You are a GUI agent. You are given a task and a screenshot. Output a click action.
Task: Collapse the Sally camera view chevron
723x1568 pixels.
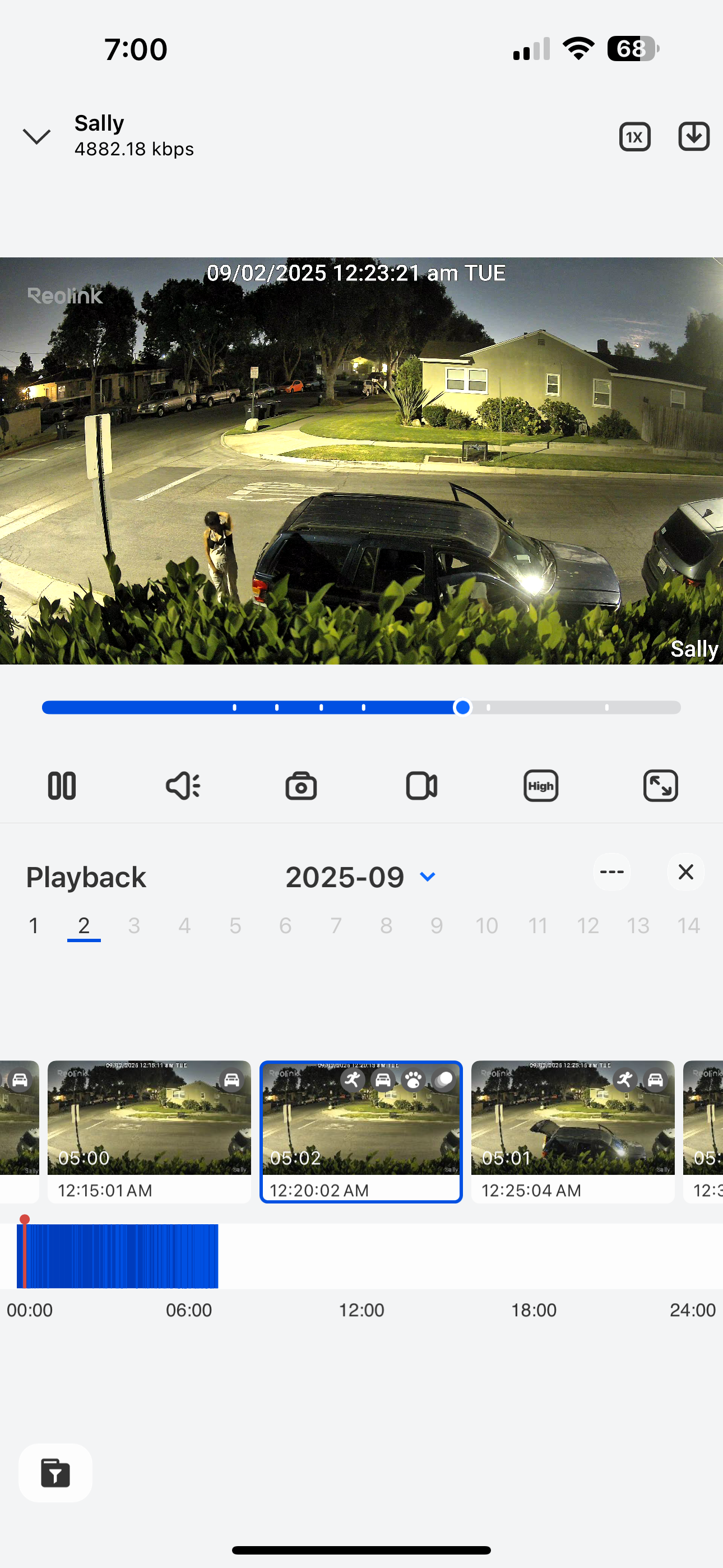[x=36, y=136]
